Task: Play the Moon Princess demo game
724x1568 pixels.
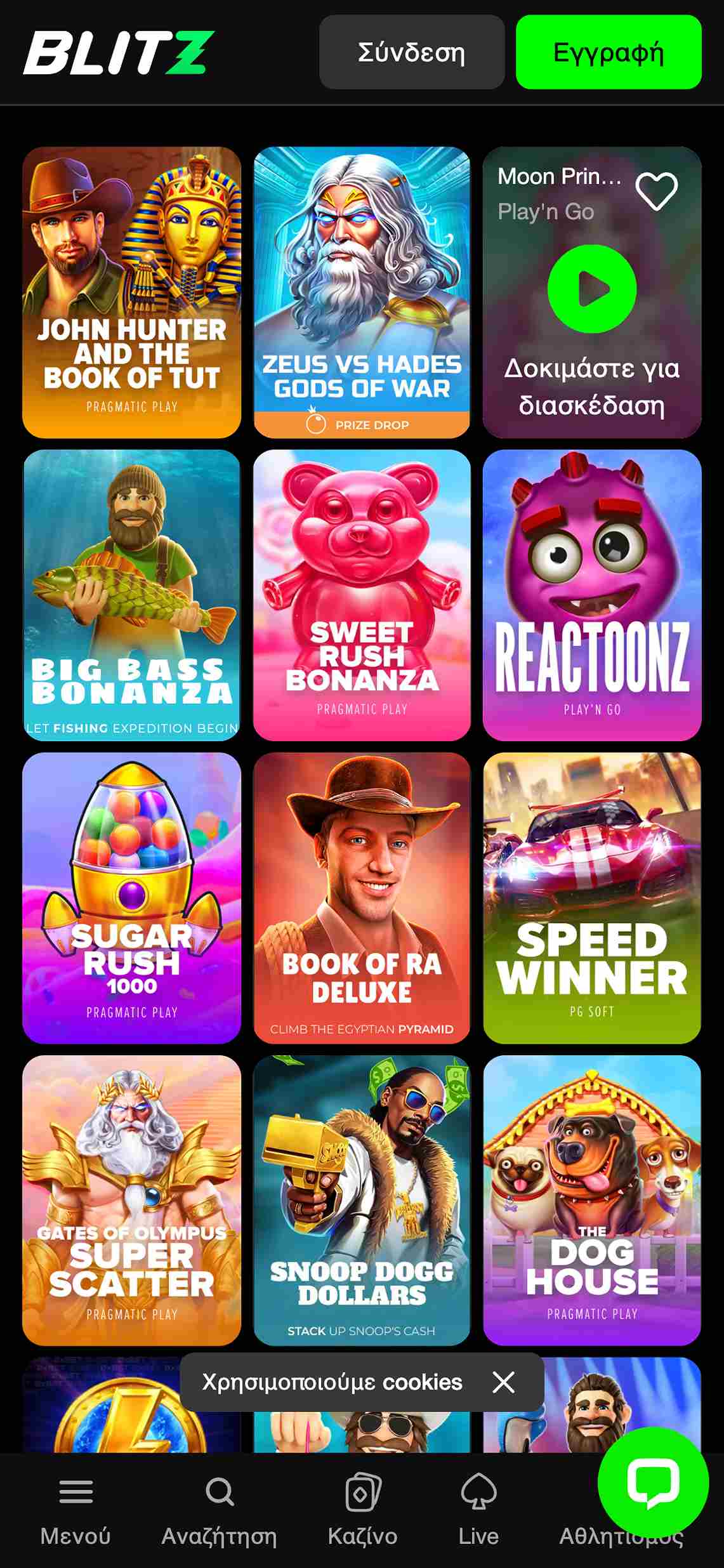Action: (591, 289)
